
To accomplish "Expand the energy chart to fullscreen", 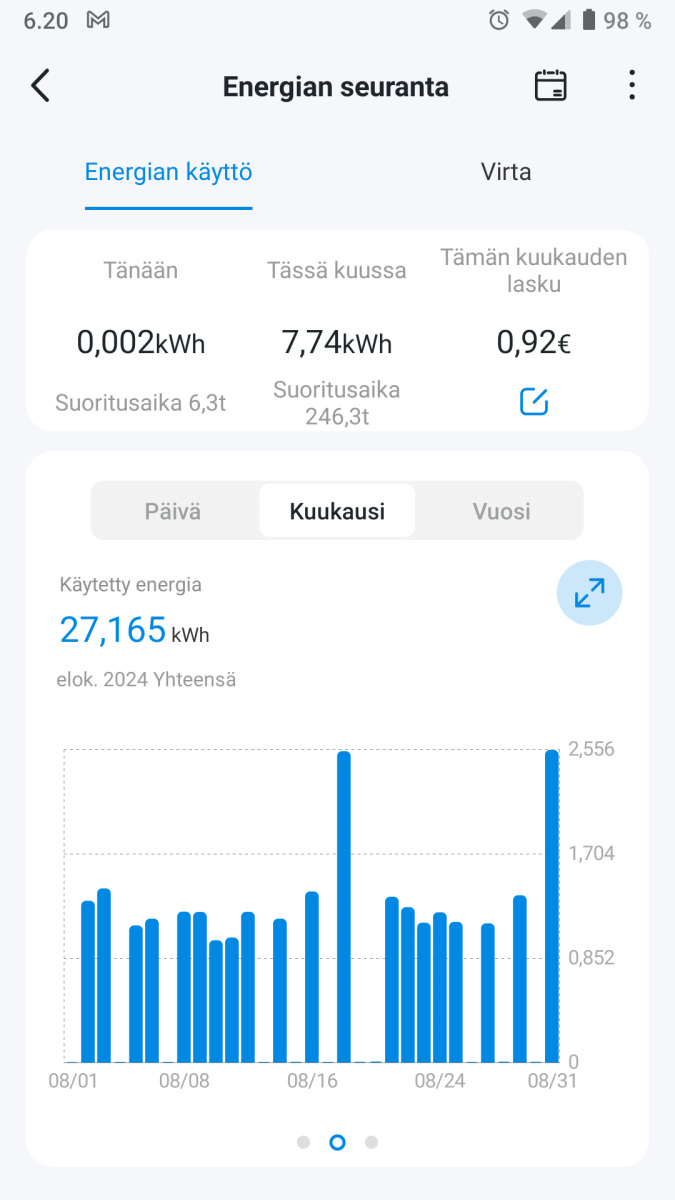I will click(589, 593).
